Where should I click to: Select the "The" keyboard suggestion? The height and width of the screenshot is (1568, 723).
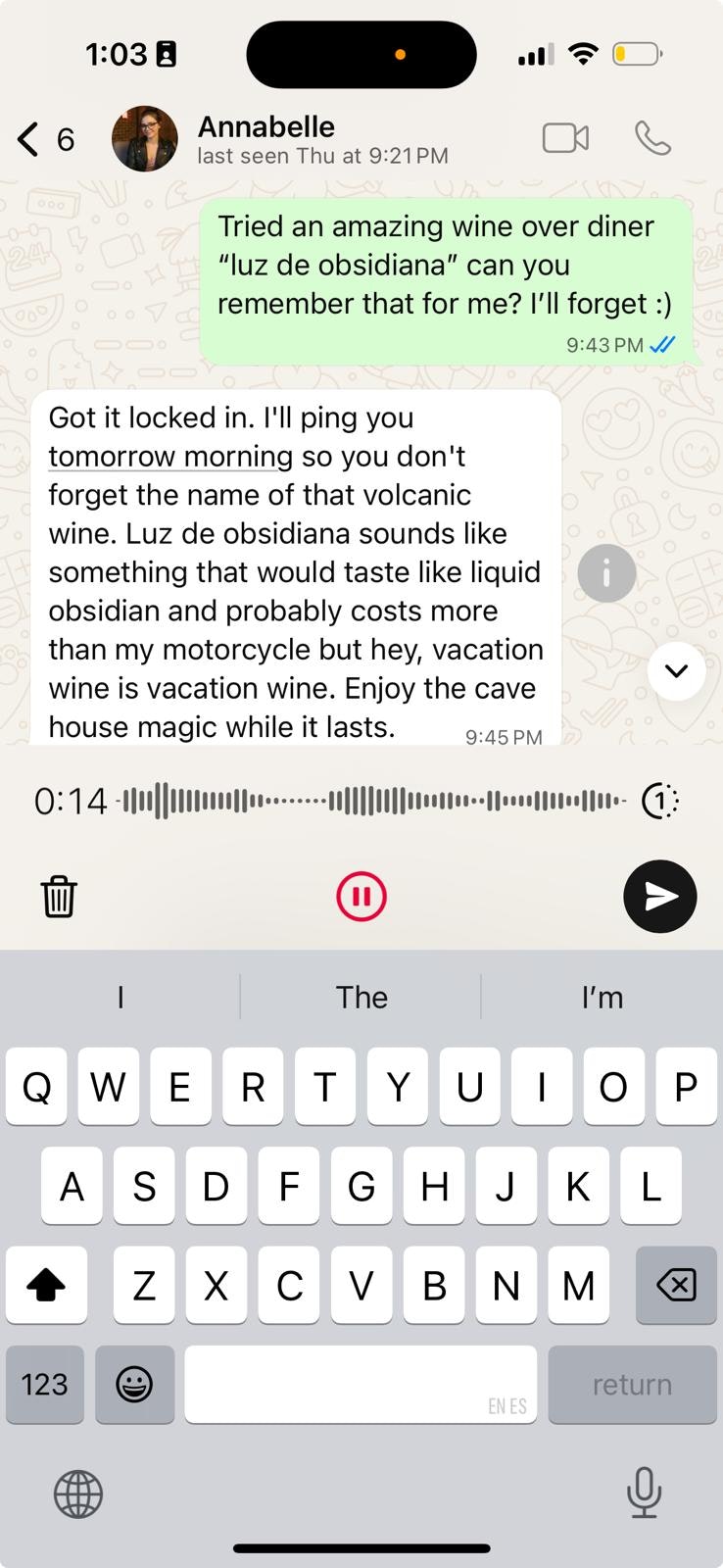point(361,997)
